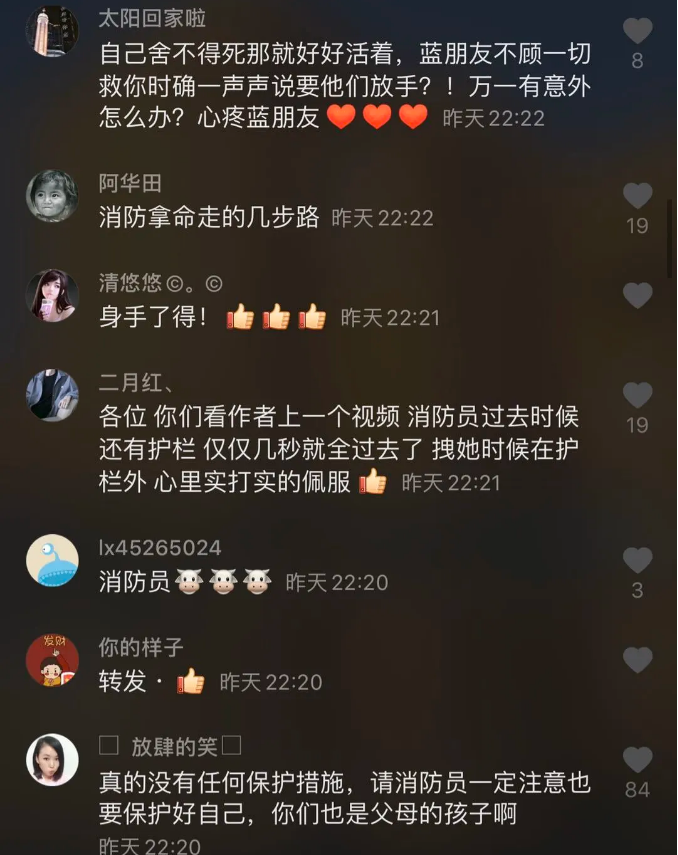The height and width of the screenshot is (855, 678).
Task: Reply to 你的样子's 转发 comment
Action: click(x=123, y=682)
